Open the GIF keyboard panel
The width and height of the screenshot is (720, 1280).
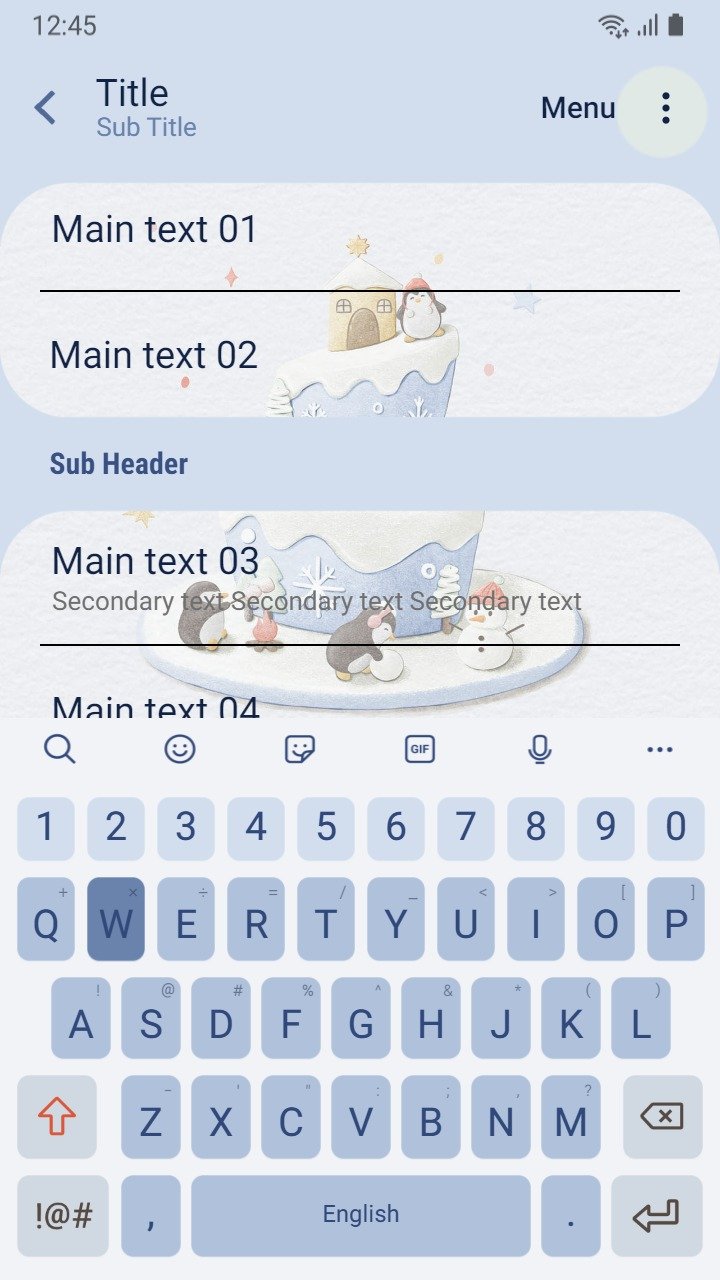pos(420,748)
